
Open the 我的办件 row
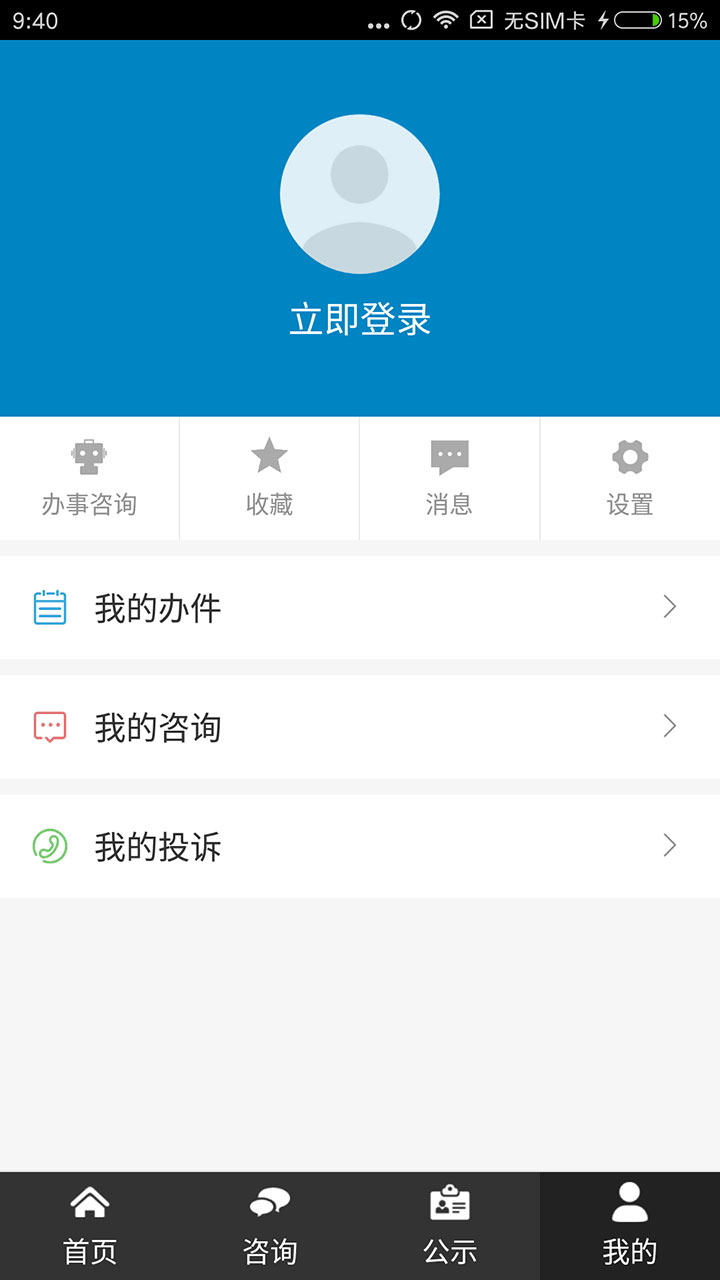[x=360, y=608]
